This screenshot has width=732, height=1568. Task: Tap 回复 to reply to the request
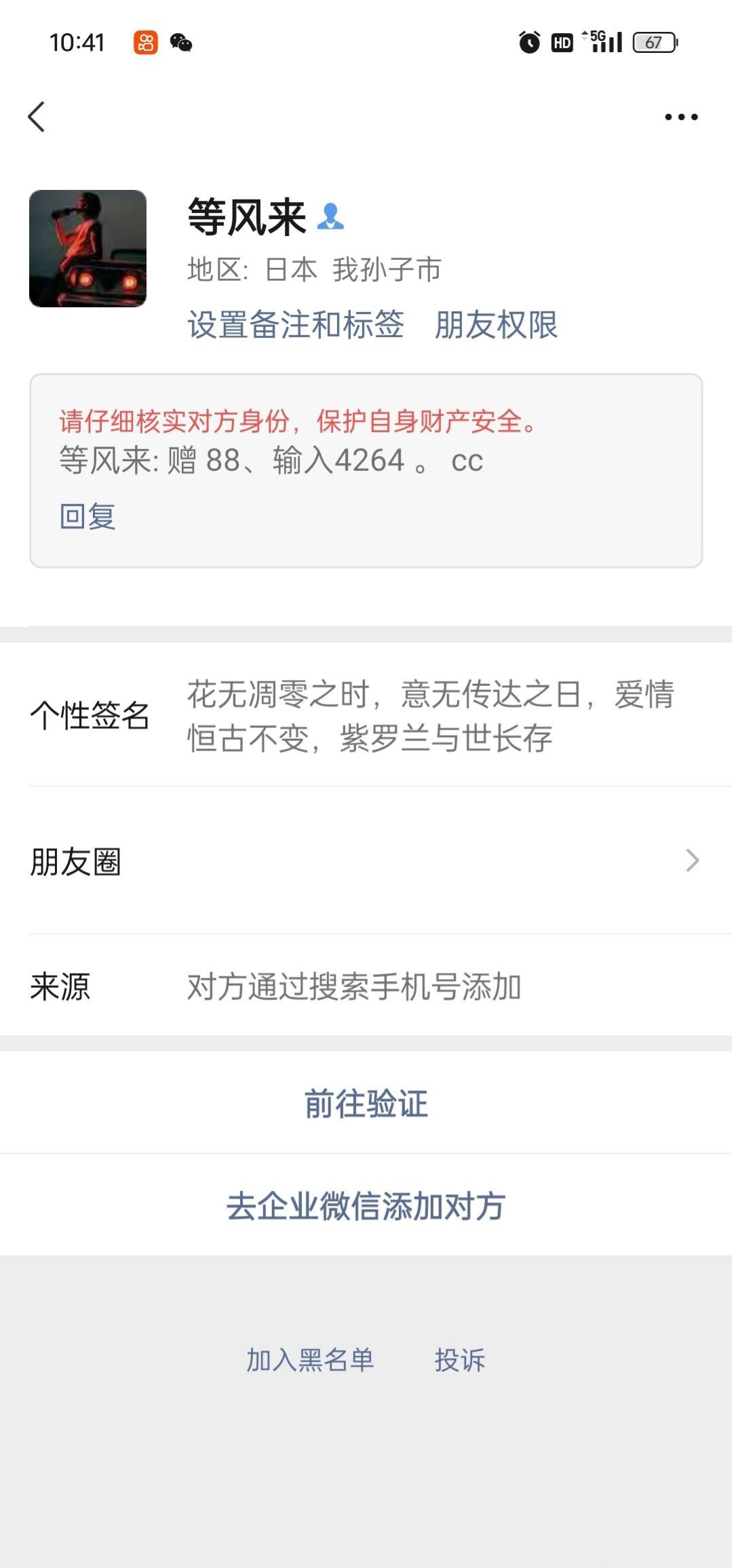click(88, 516)
